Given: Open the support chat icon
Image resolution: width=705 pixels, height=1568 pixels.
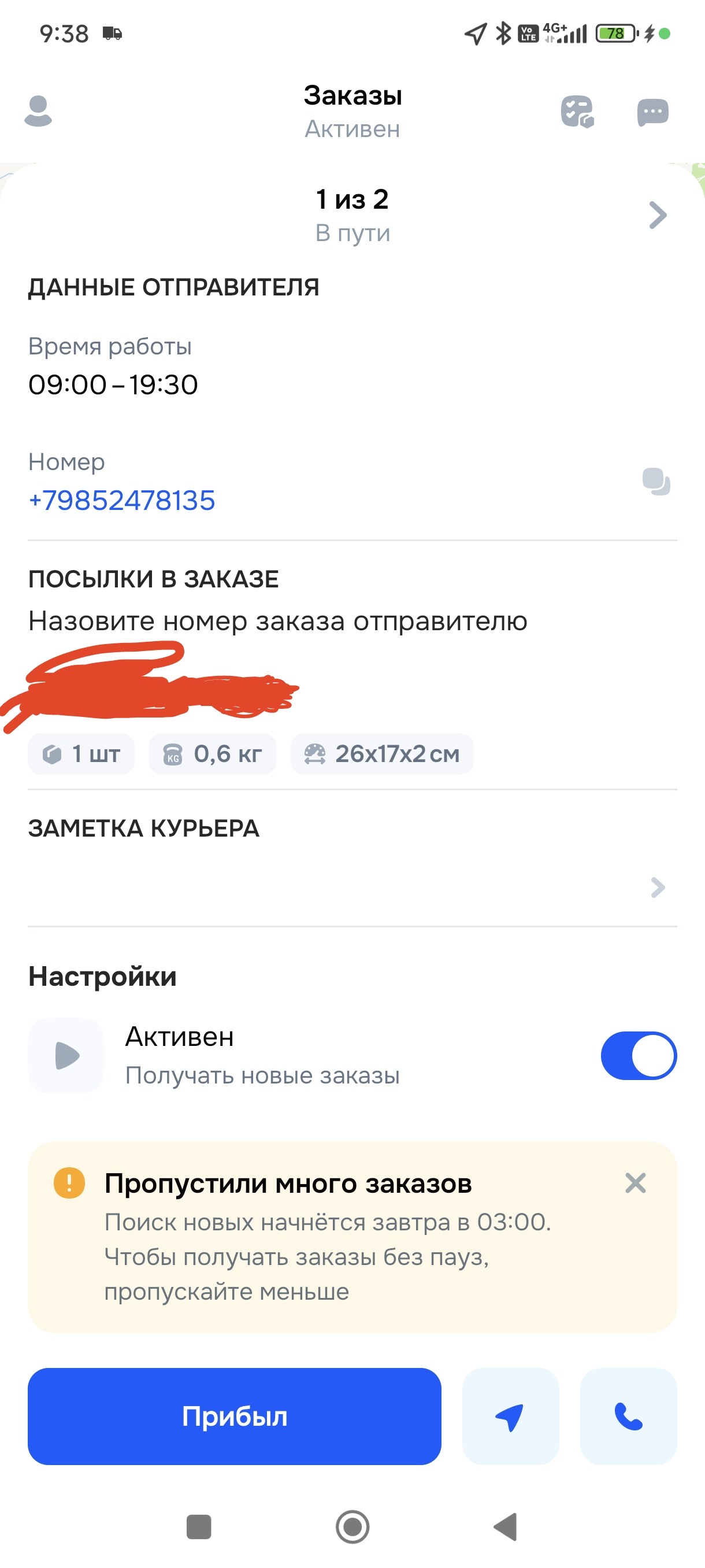Looking at the screenshot, I should (652, 112).
